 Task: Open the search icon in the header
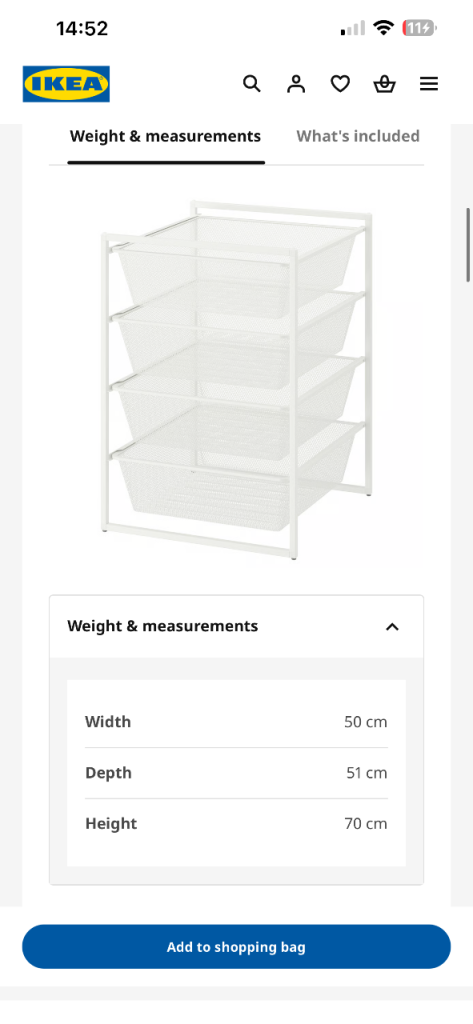[252, 84]
